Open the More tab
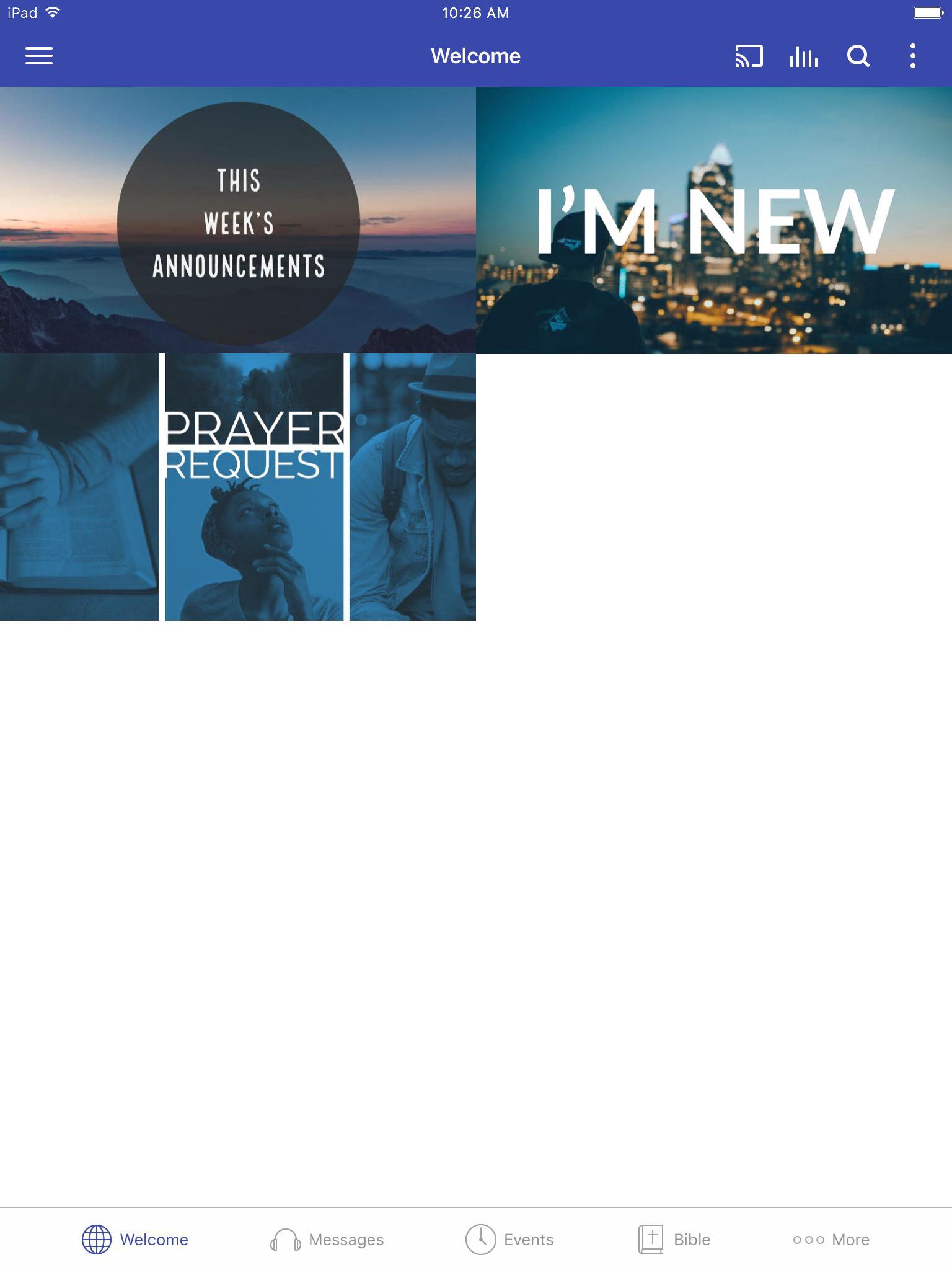The height and width of the screenshot is (1270, 952). 831,1239
